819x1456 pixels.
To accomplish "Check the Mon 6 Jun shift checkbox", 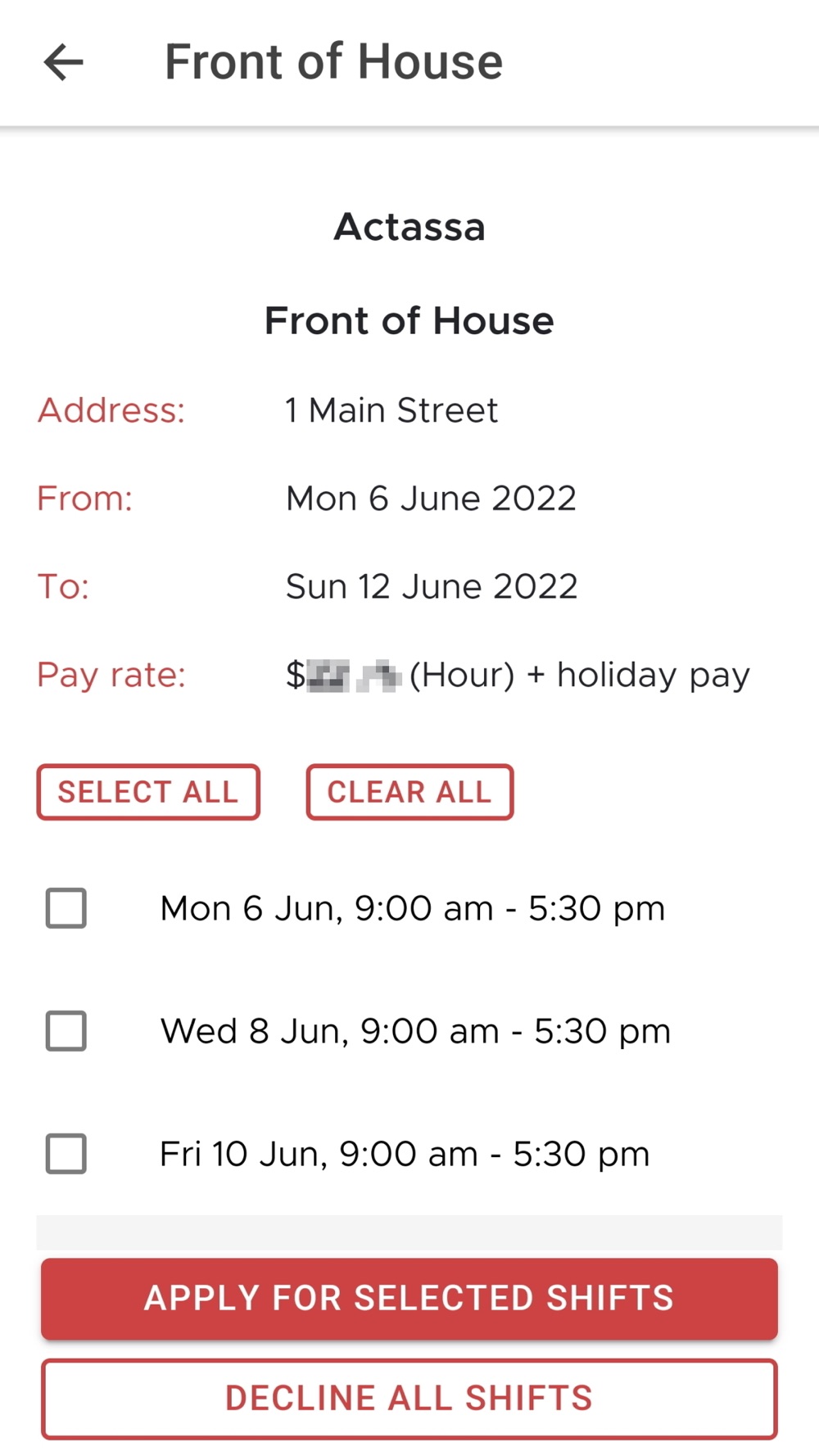I will 66,908.
